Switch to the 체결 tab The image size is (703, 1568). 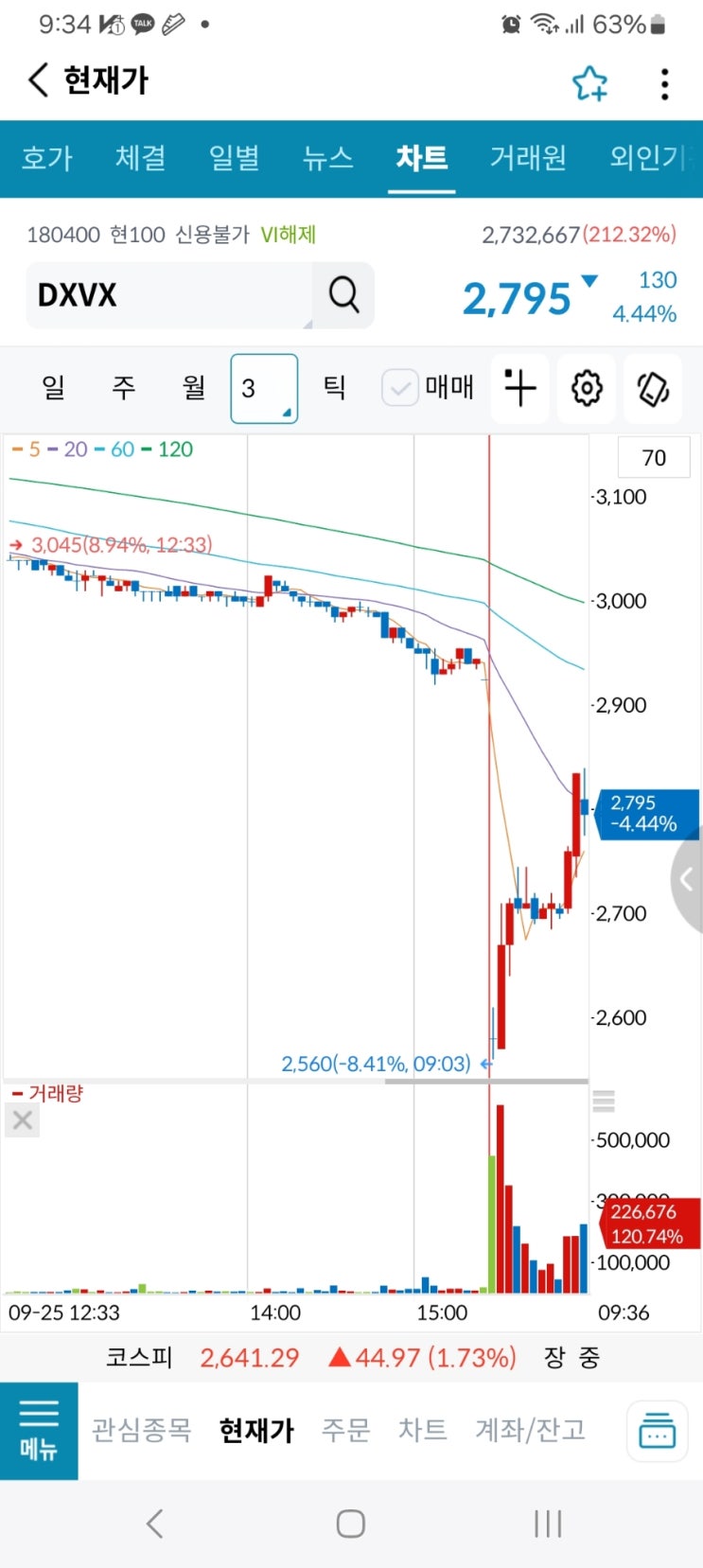coord(140,158)
